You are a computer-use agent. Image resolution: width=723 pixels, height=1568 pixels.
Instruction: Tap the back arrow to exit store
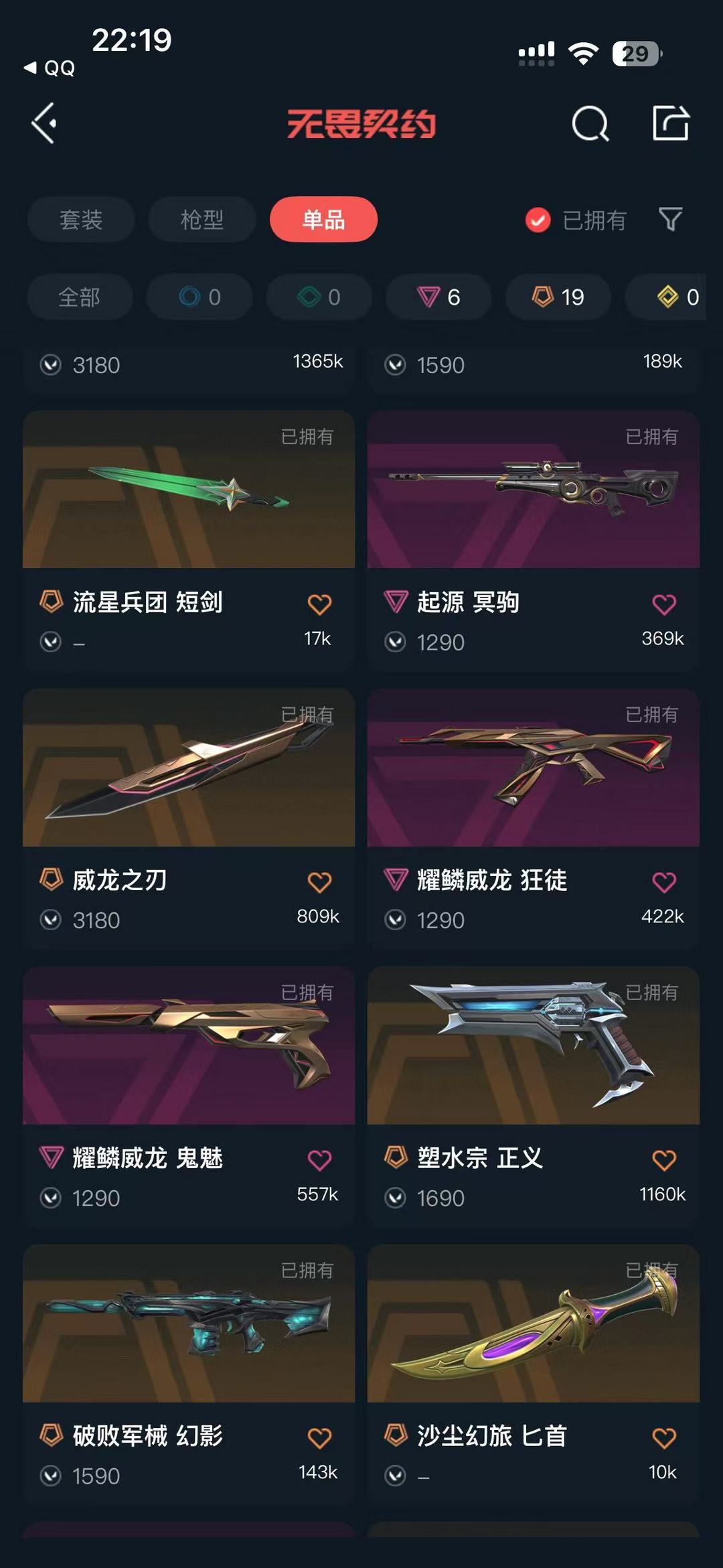(x=44, y=123)
